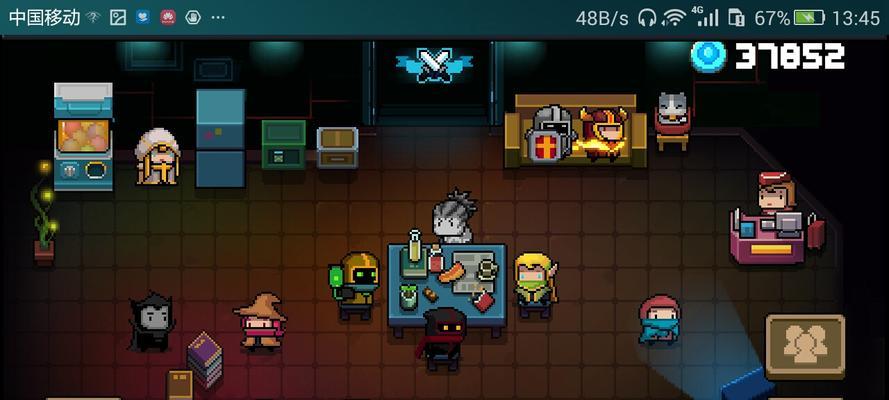Select the green-eyed alchemist by the table
889x400 pixels.
click(356, 283)
